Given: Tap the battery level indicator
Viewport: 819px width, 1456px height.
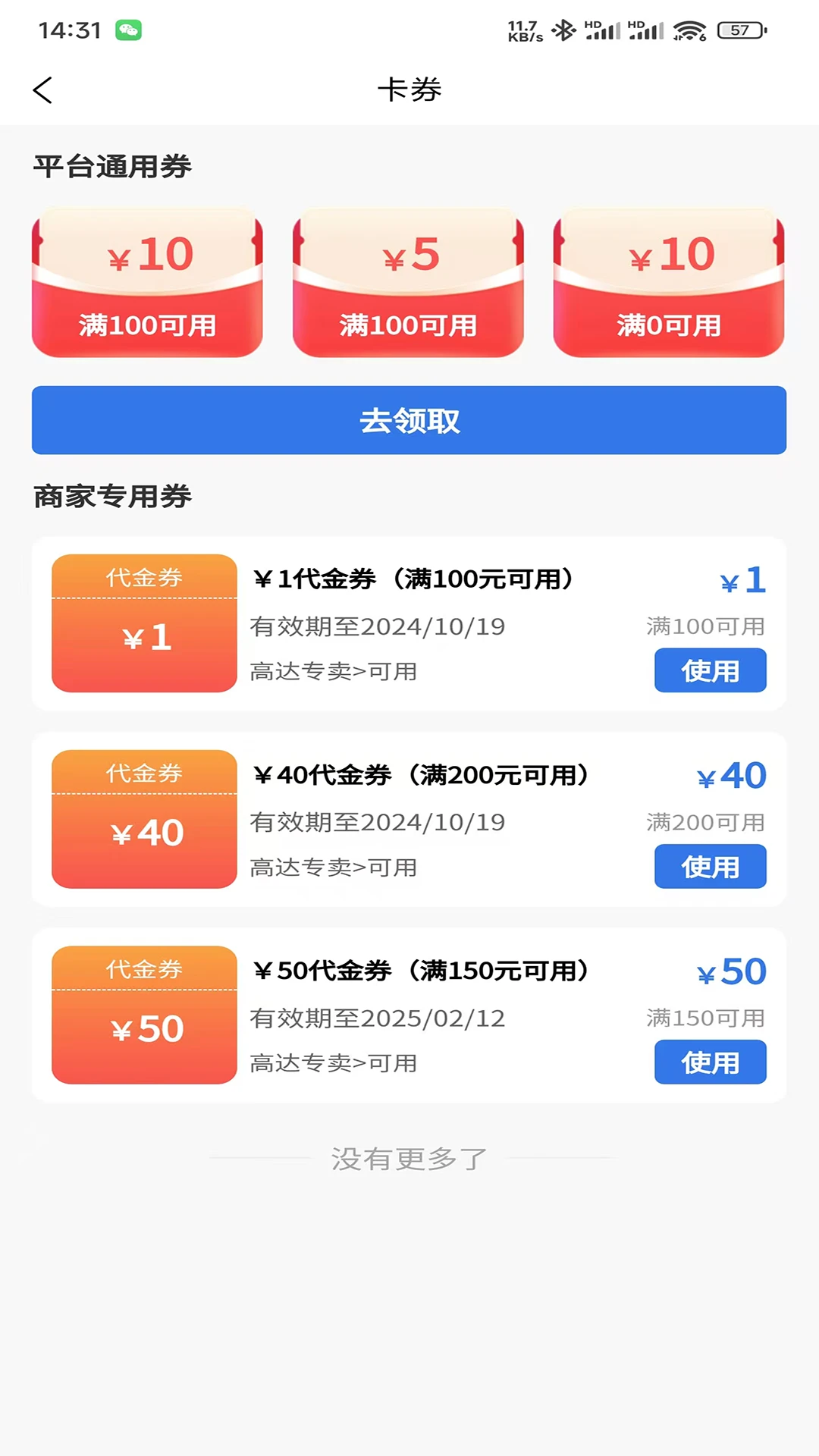Looking at the screenshot, I should pyautogui.click(x=741, y=30).
